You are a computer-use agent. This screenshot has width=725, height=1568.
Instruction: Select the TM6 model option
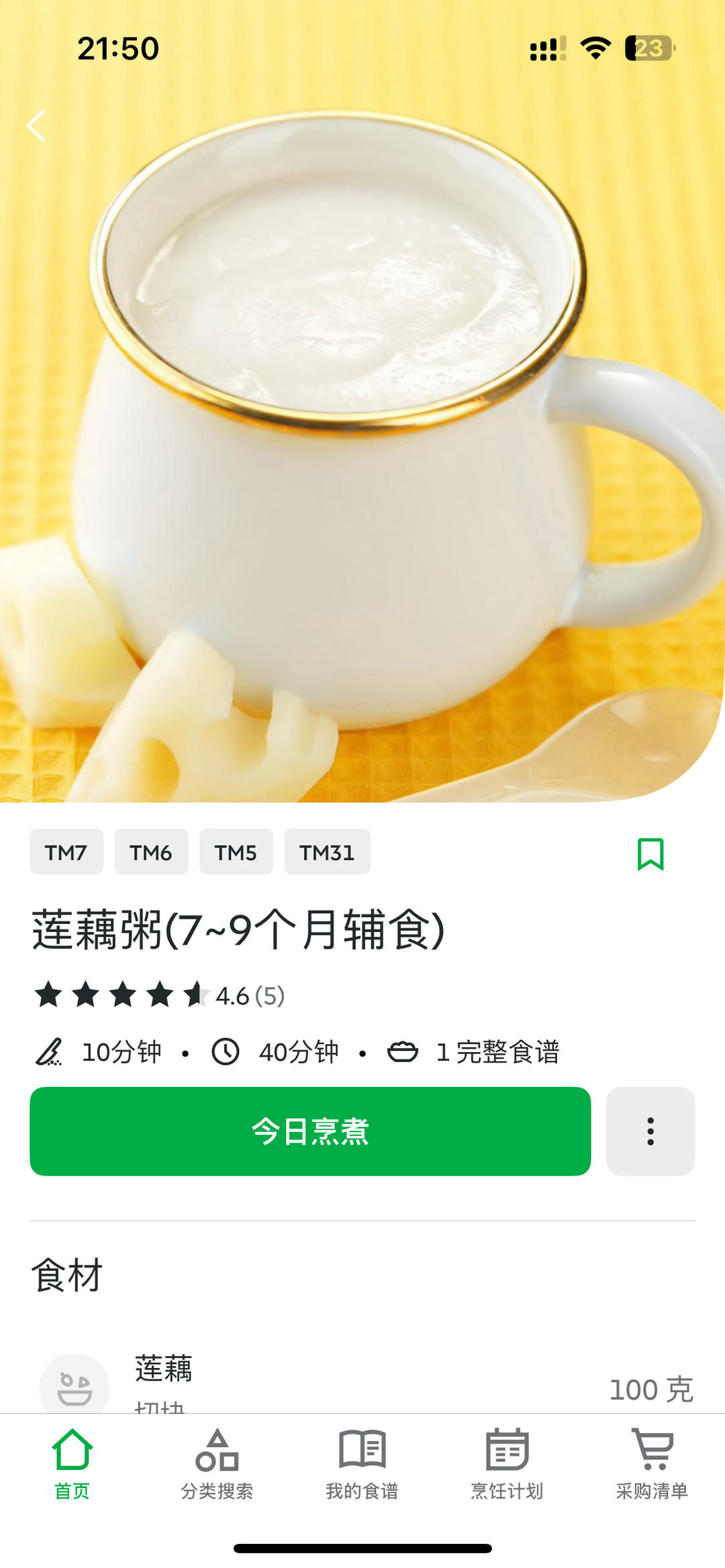(151, 852)
